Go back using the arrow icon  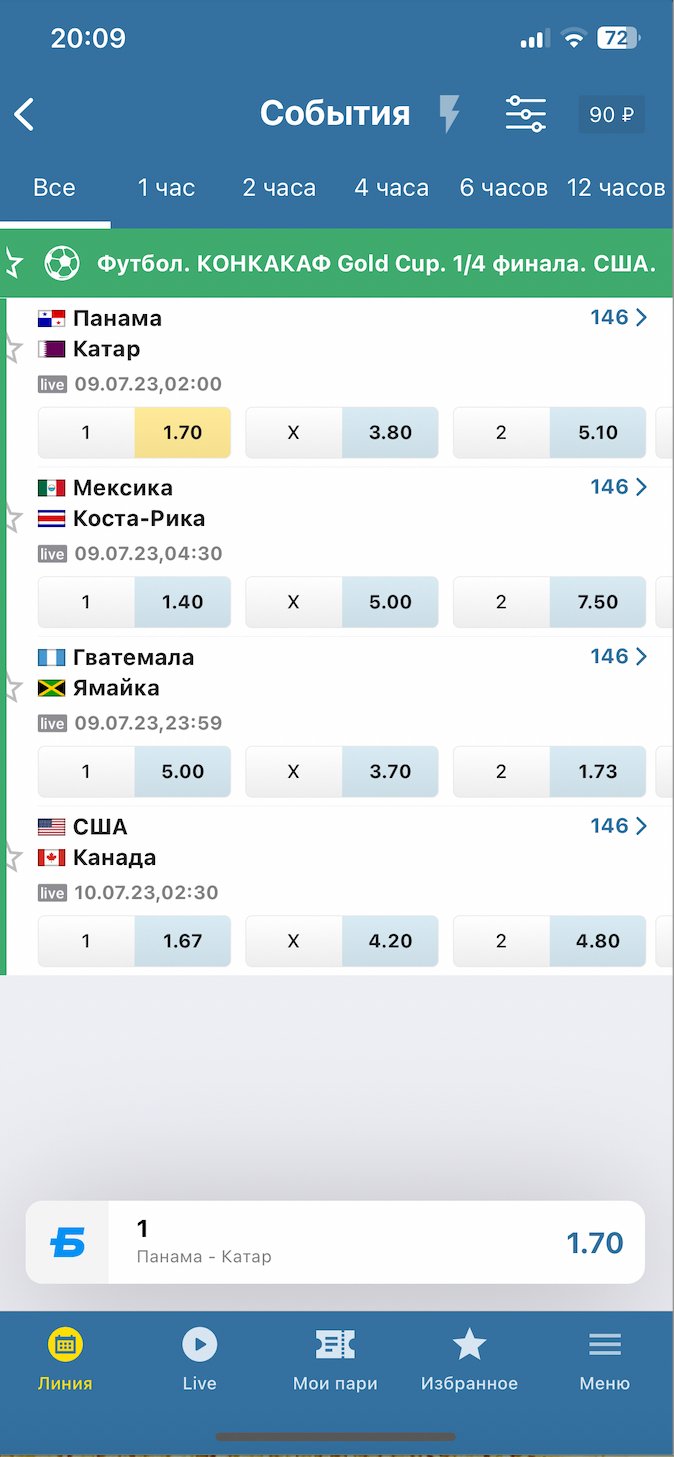(x=25, y=114)
